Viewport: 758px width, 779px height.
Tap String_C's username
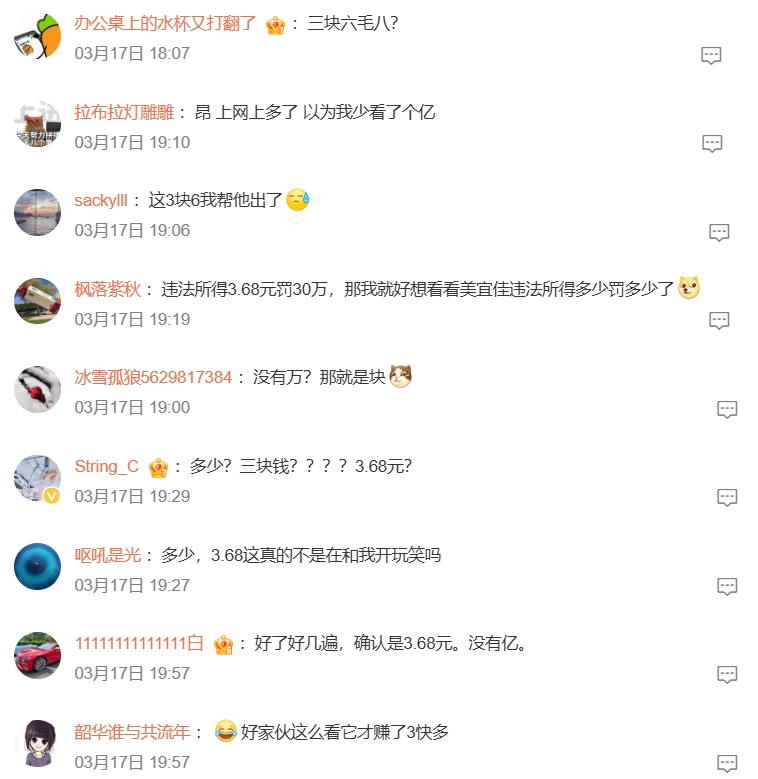[107, 466]
